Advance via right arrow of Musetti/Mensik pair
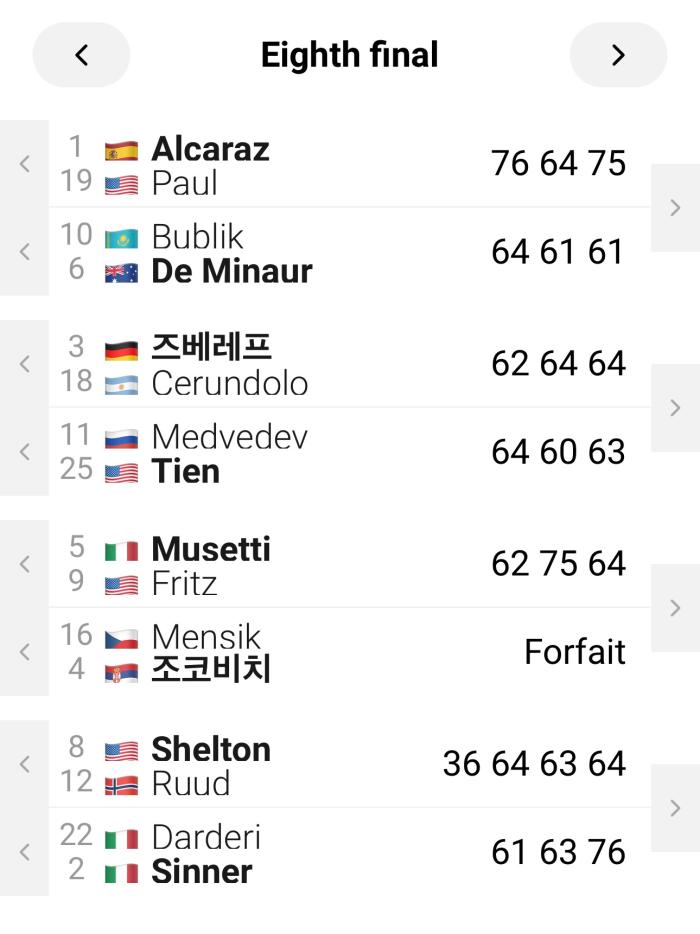 pos(675,608)
